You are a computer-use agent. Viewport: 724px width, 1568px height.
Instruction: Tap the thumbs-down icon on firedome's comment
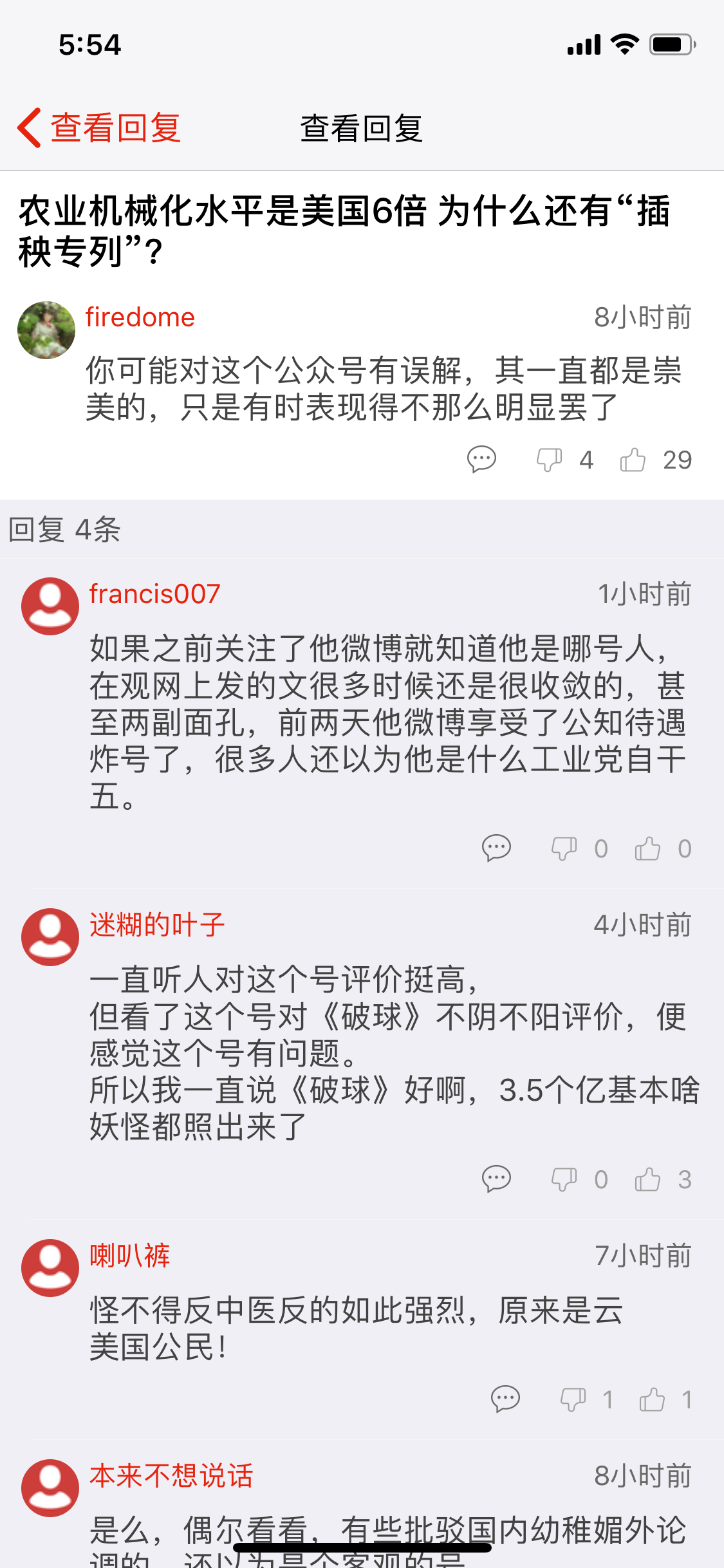548,459
